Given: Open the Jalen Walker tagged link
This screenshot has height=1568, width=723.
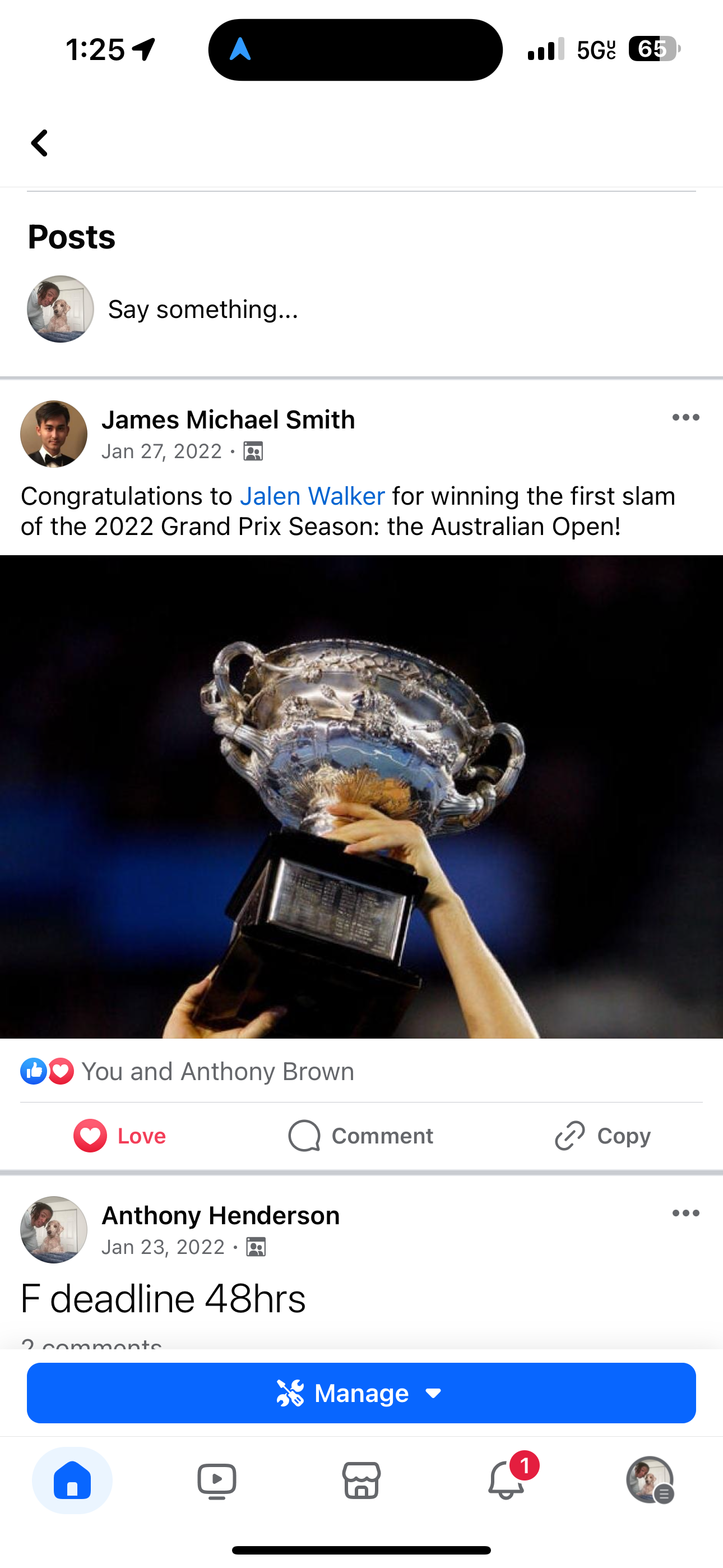Looking at the screenshot, I should 312,496.
